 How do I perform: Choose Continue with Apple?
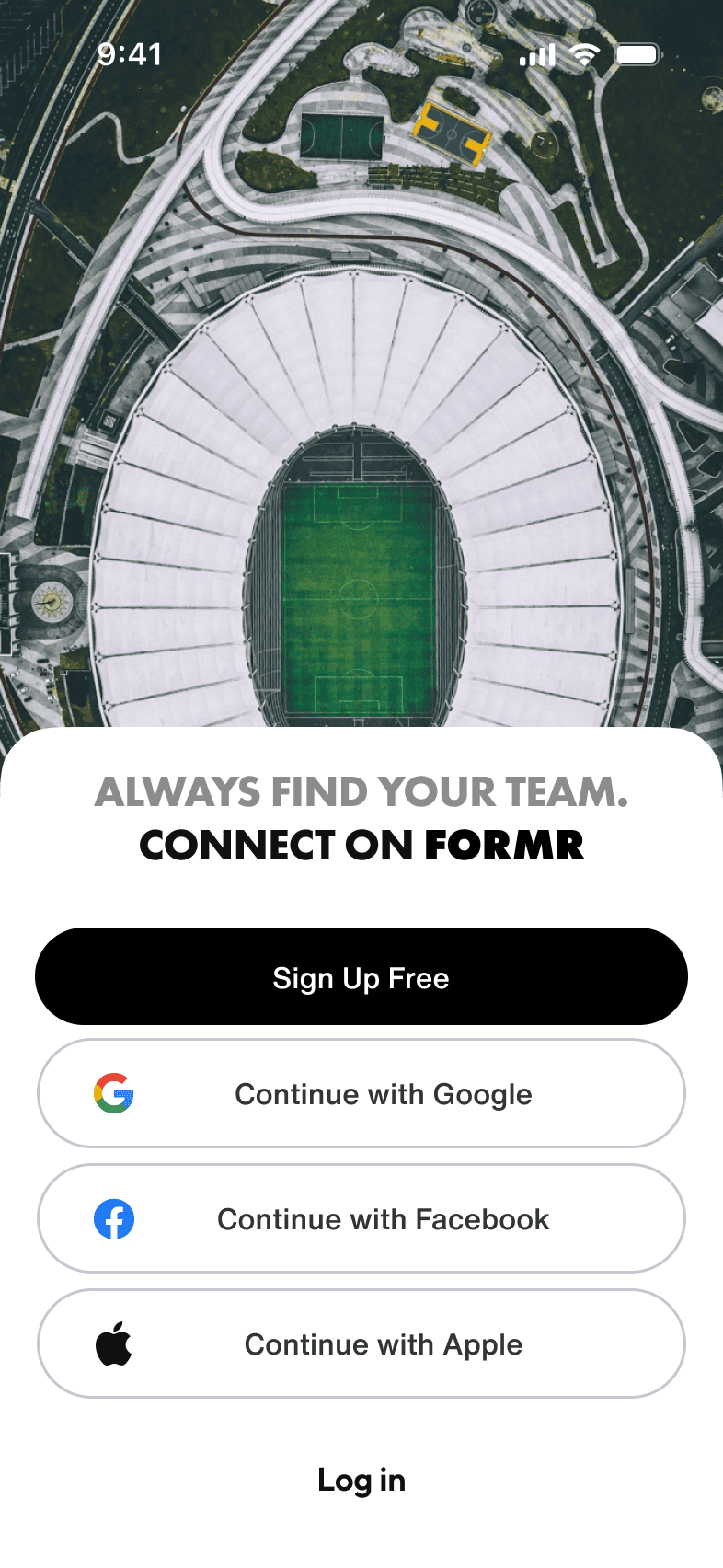[361, 1343]
